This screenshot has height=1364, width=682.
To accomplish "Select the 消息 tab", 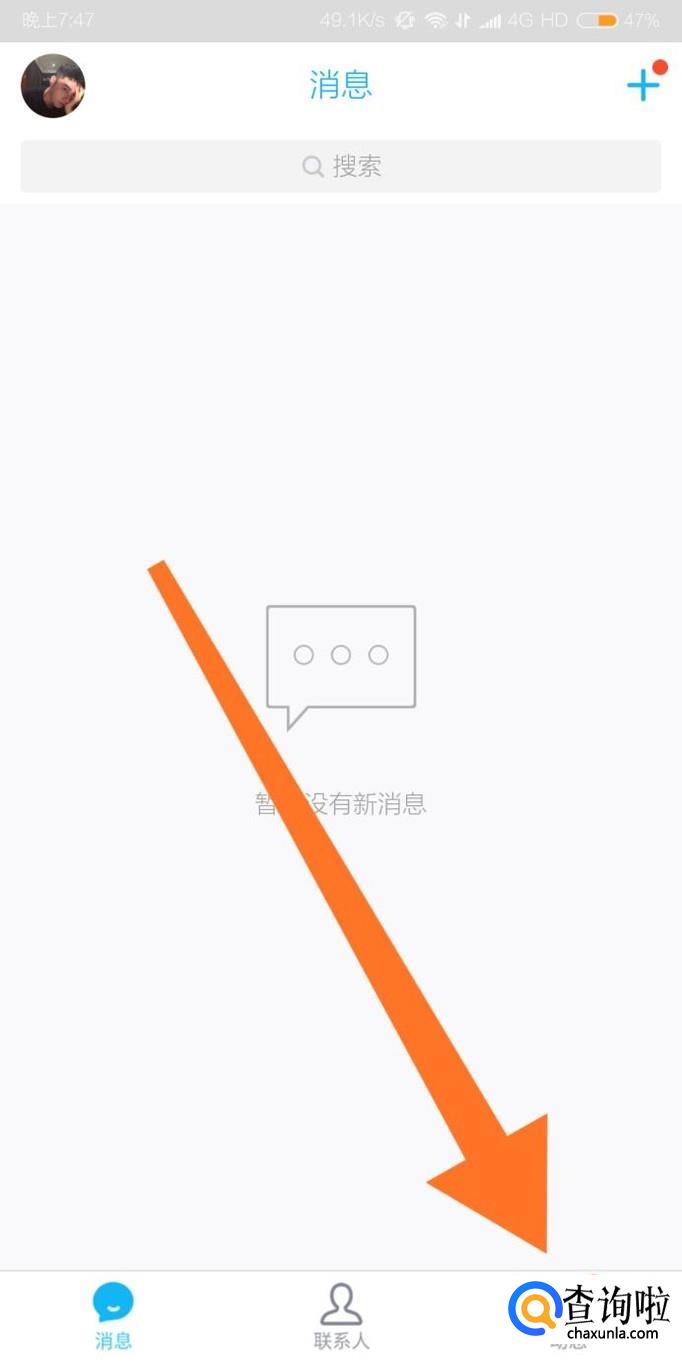I will [x=113, y=1316].
